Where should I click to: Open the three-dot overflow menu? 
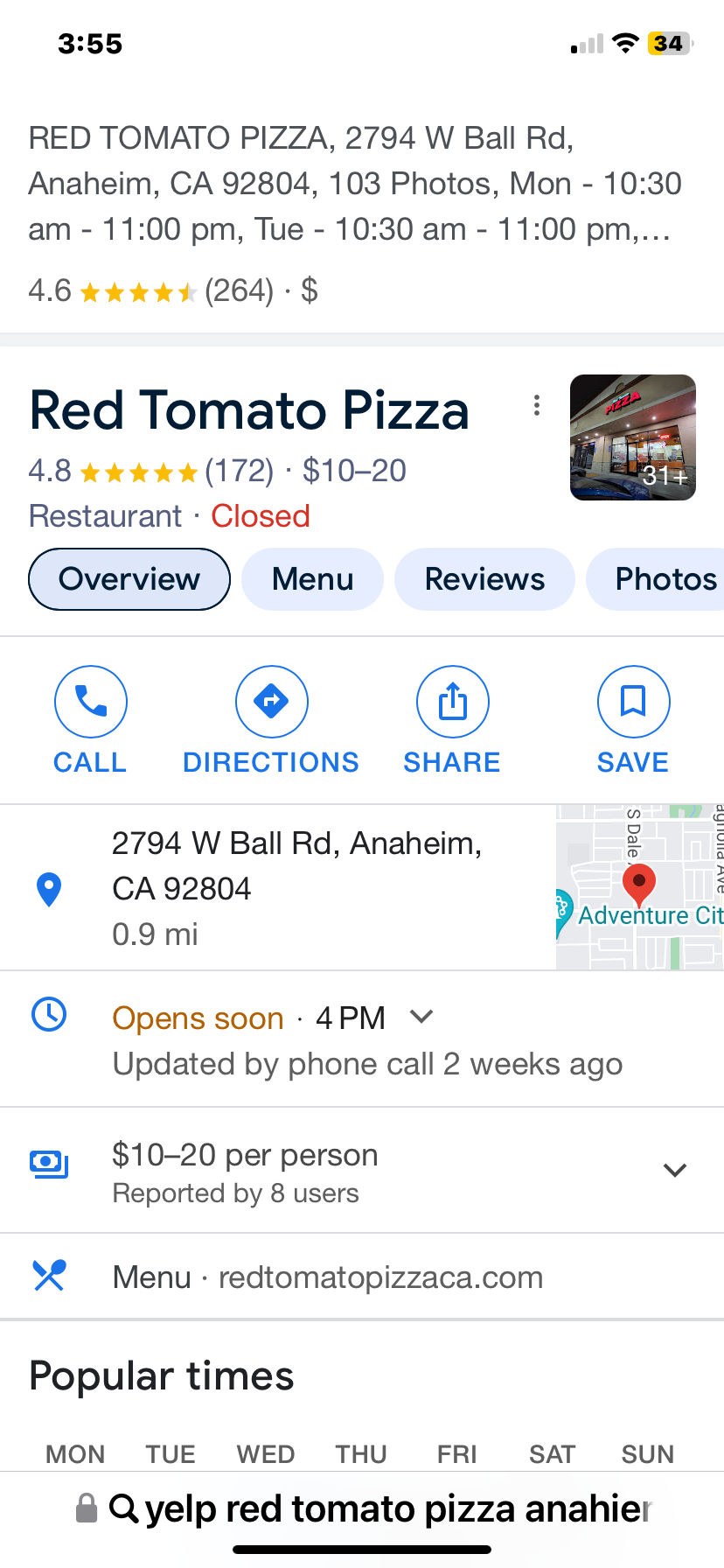coord(536,405)
